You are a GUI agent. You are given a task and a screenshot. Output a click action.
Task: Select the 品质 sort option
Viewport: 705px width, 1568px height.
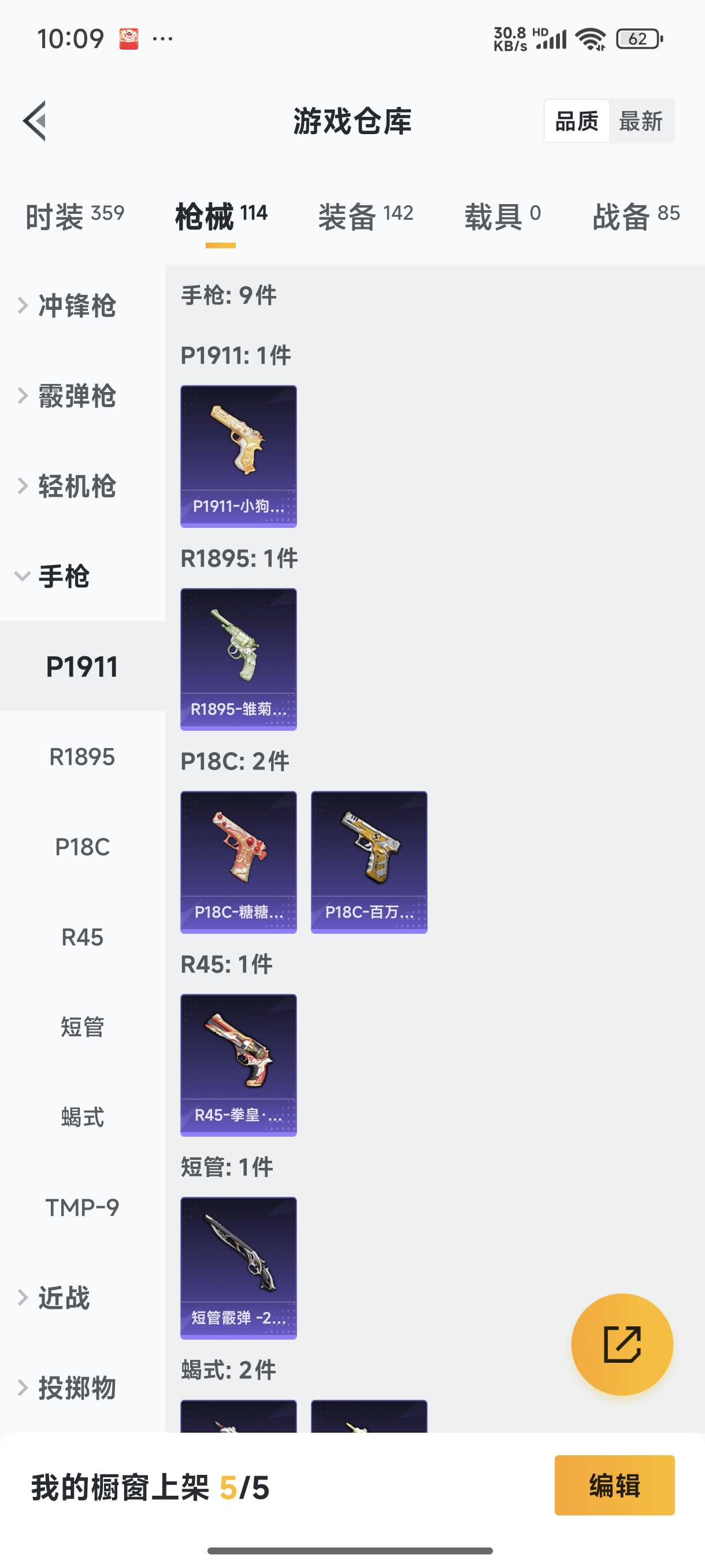click(577, 121)
